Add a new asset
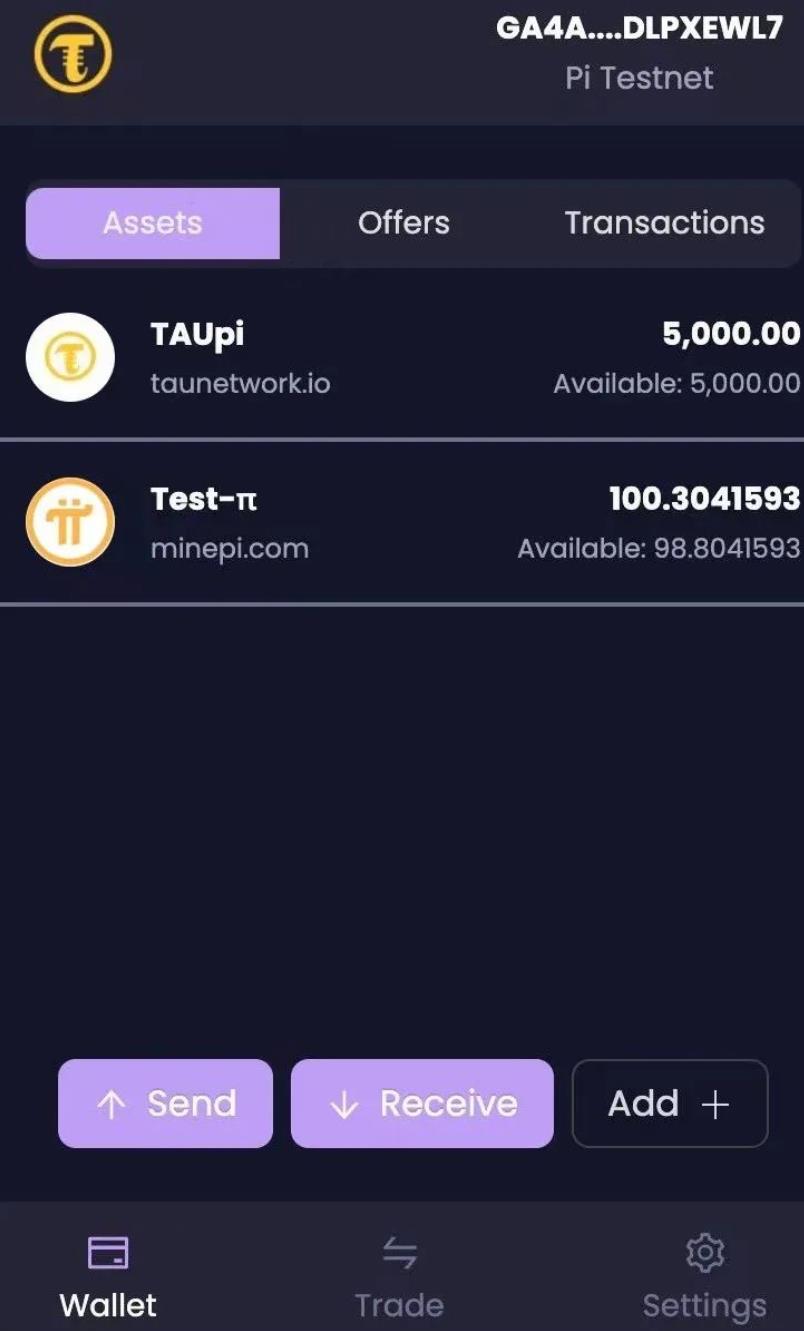The image size is (804, 1331). tap(669, 1103)
